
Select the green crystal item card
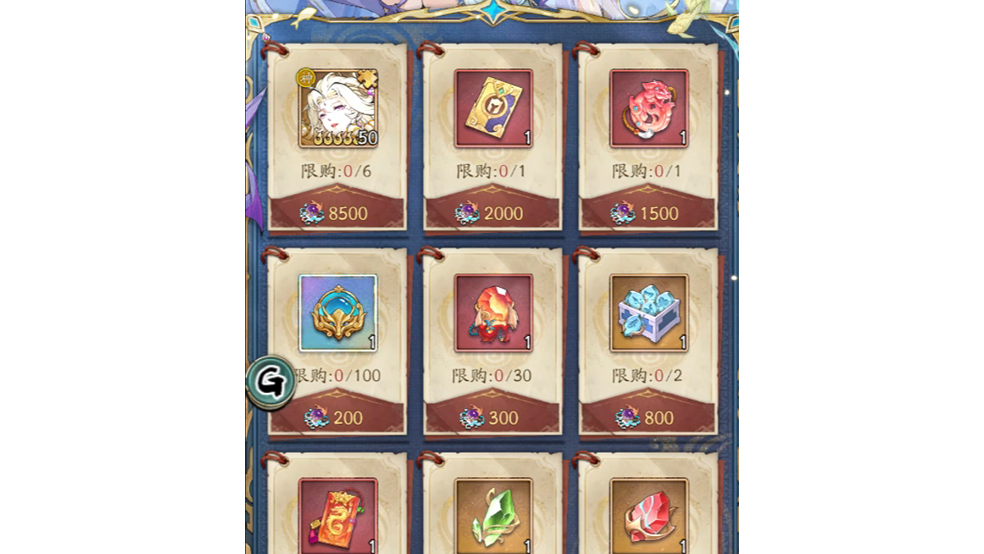[x=493, y=515]
